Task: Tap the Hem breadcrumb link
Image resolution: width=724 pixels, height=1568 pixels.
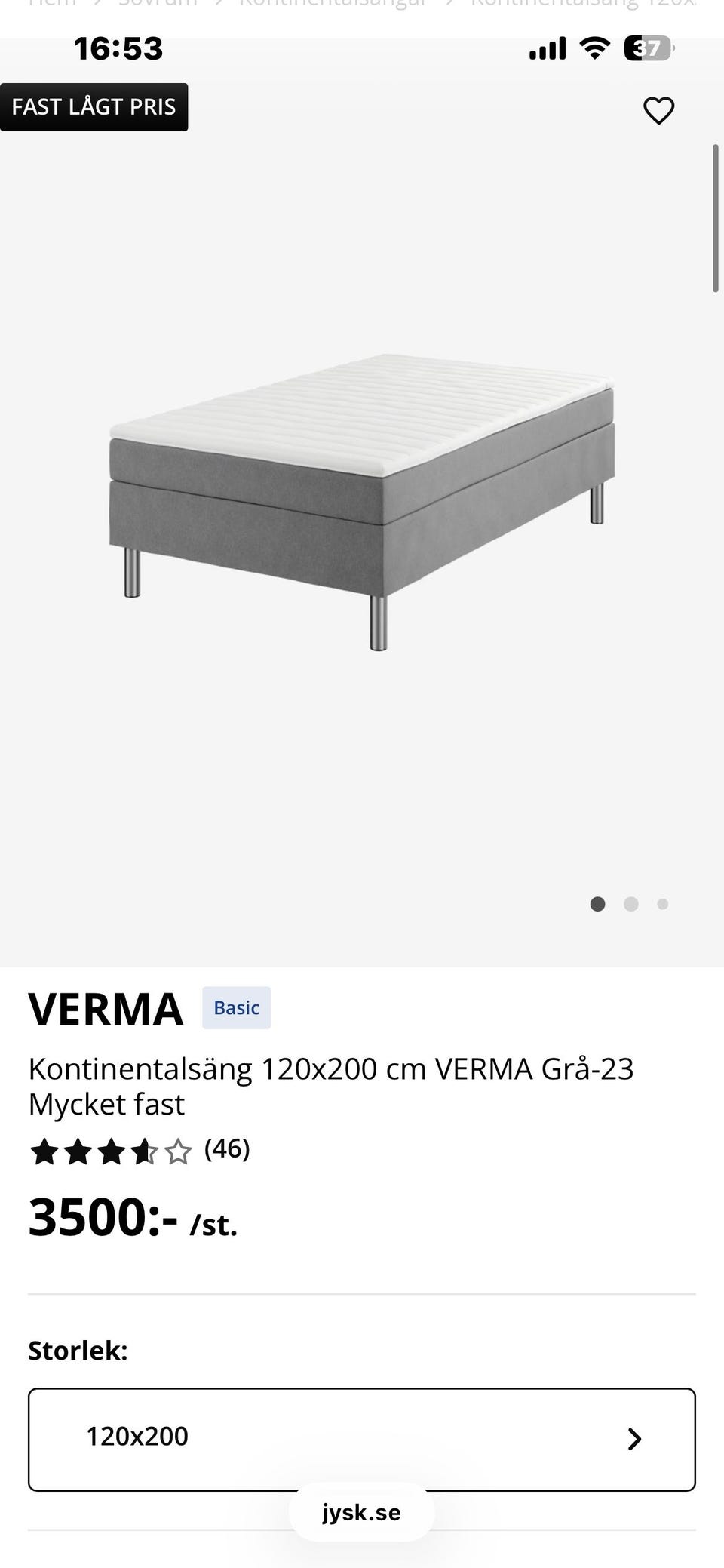Action: [51, 4]
